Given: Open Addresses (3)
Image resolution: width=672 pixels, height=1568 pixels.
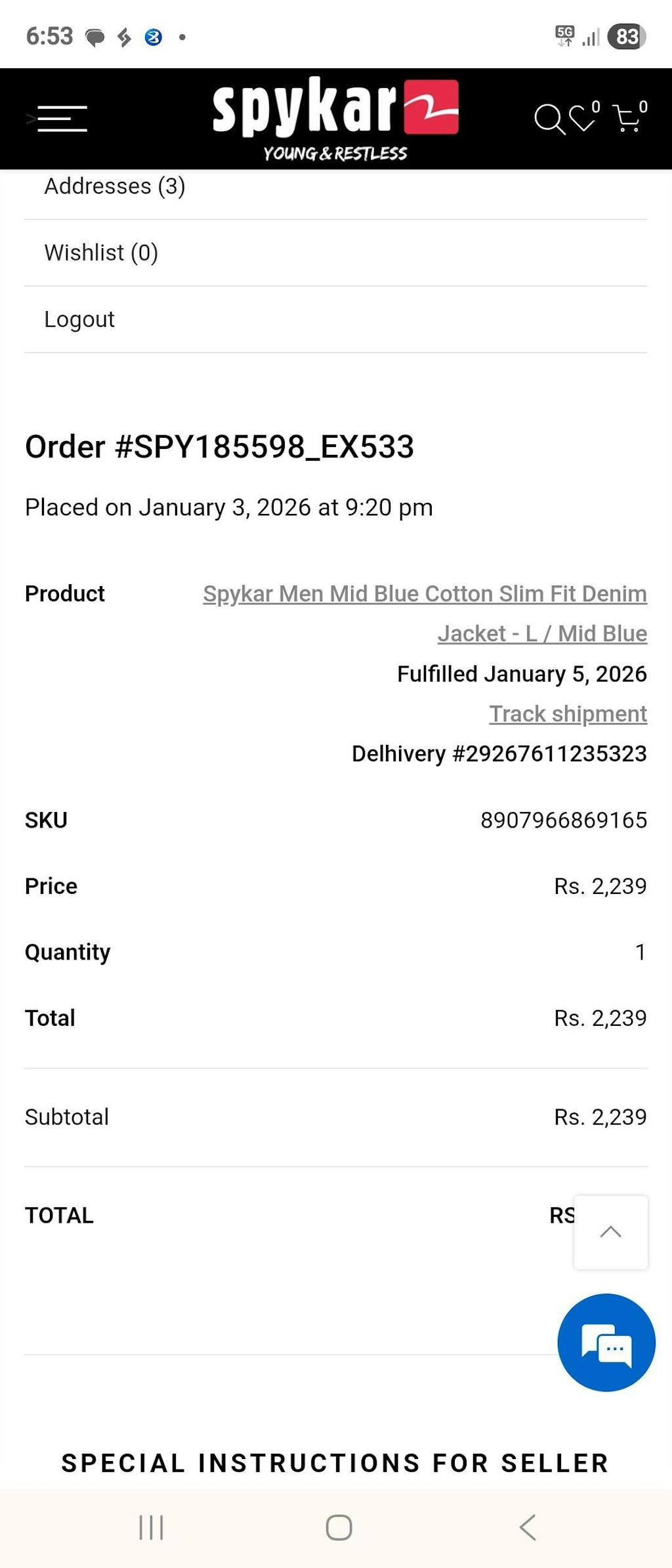Looking at the screenshot, I should point(115,186).
